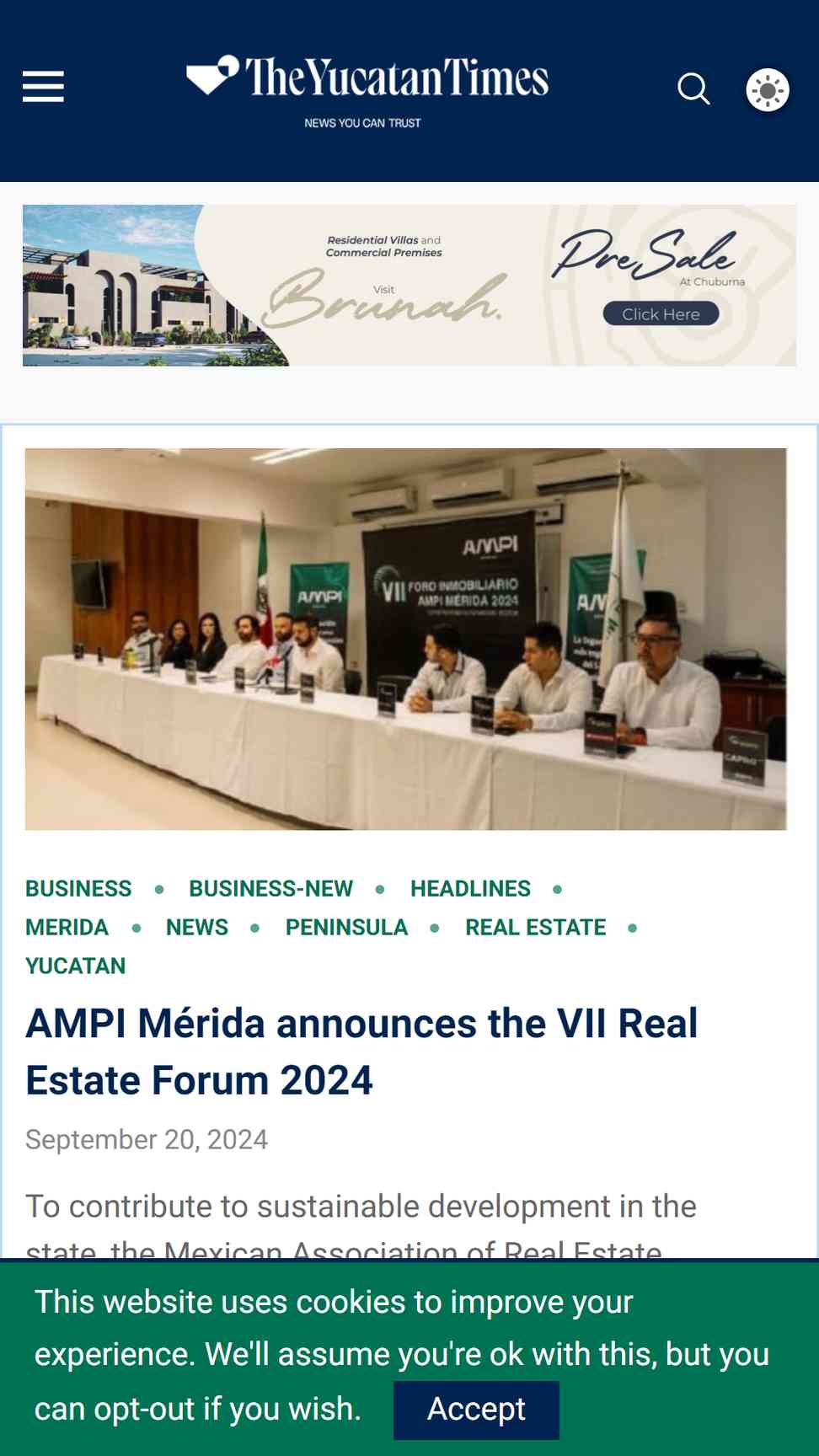Open the search magnifier icon
Image resolution: width=819 pixels, height=1456 pixels.
point(693,88)
